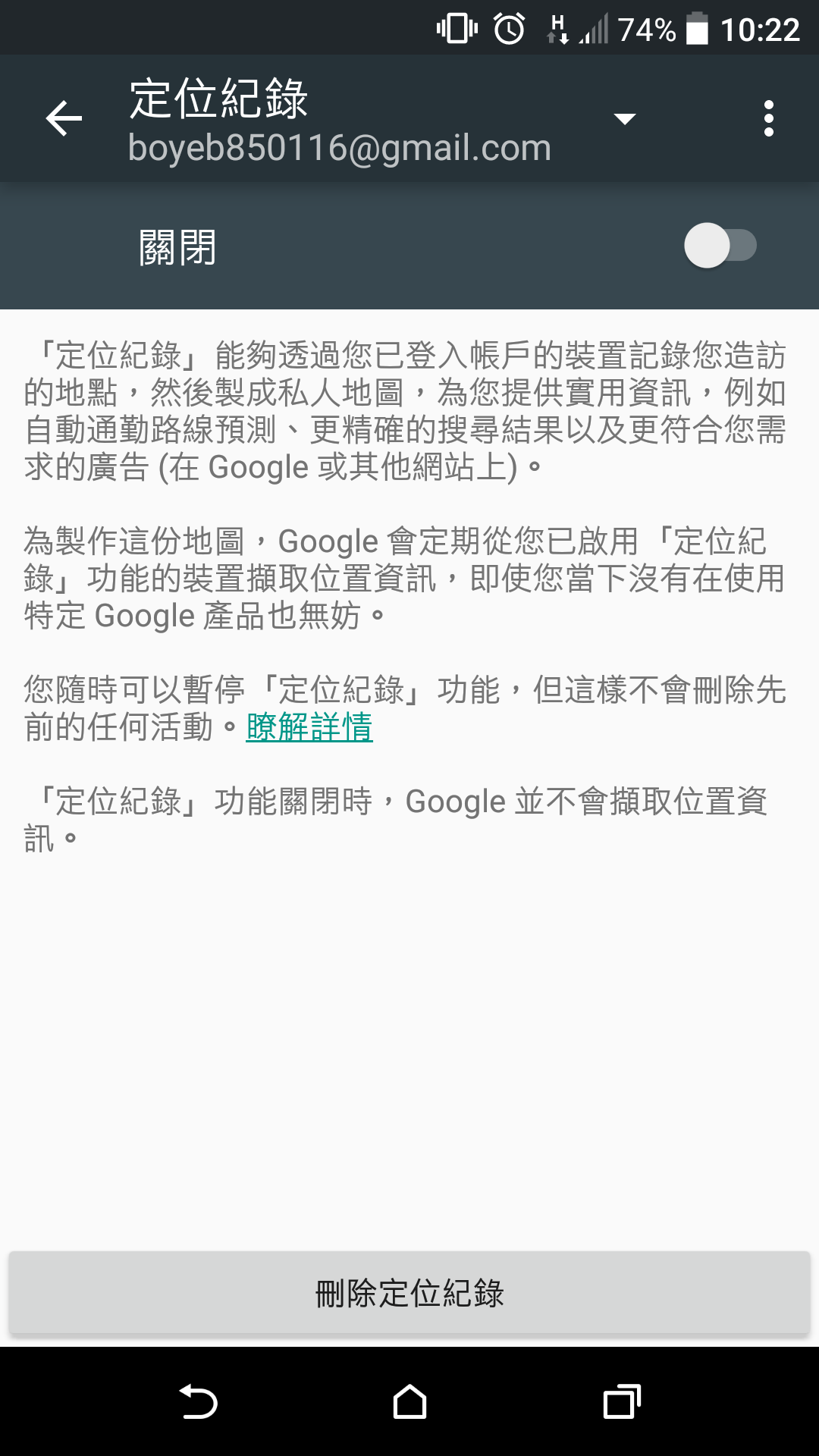819x1456 pixels.
Task: Turn on the 定位紀錄 switch
Action: (720, 246)
